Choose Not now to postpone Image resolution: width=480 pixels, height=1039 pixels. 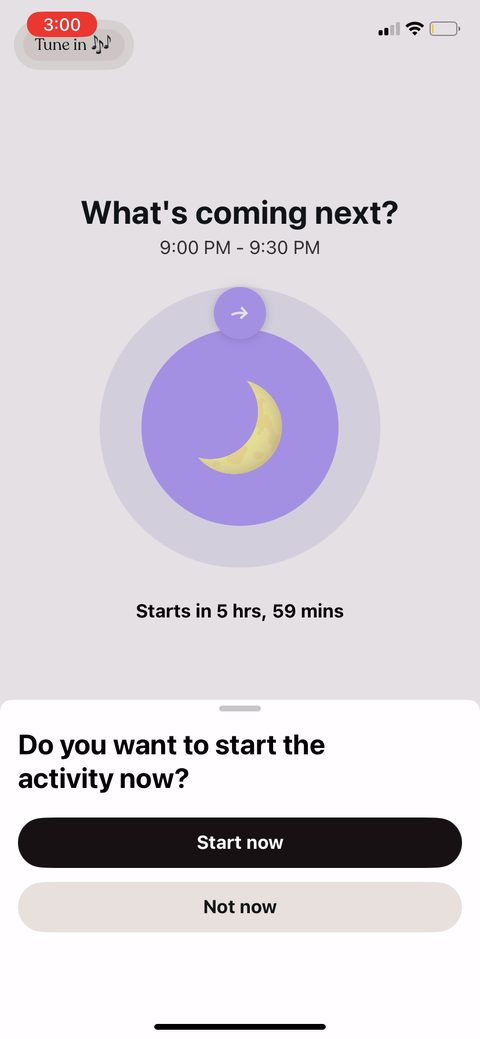[x=240, y=906]
